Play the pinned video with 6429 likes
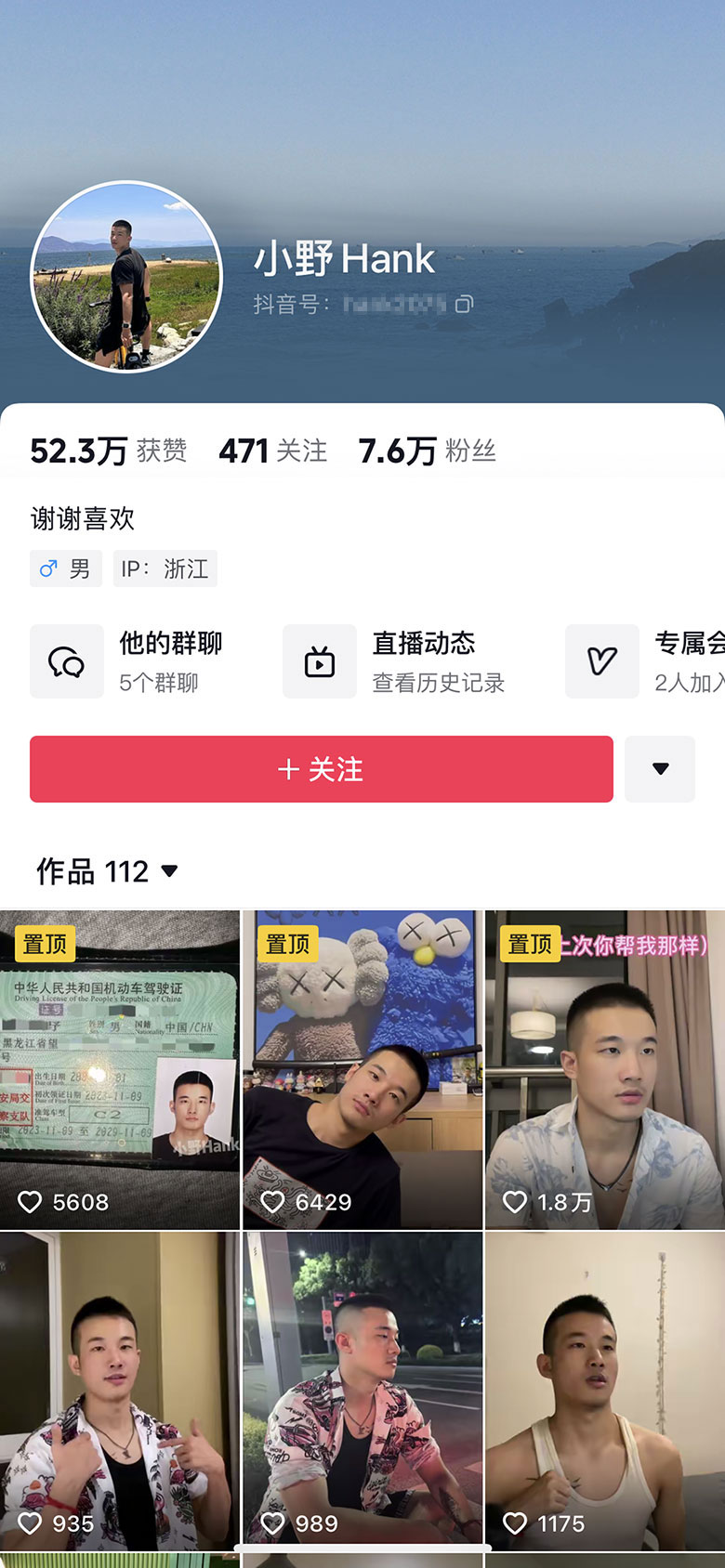Screen dimensions: 725x1568 pyautogui.click(x=362, y=1068)
